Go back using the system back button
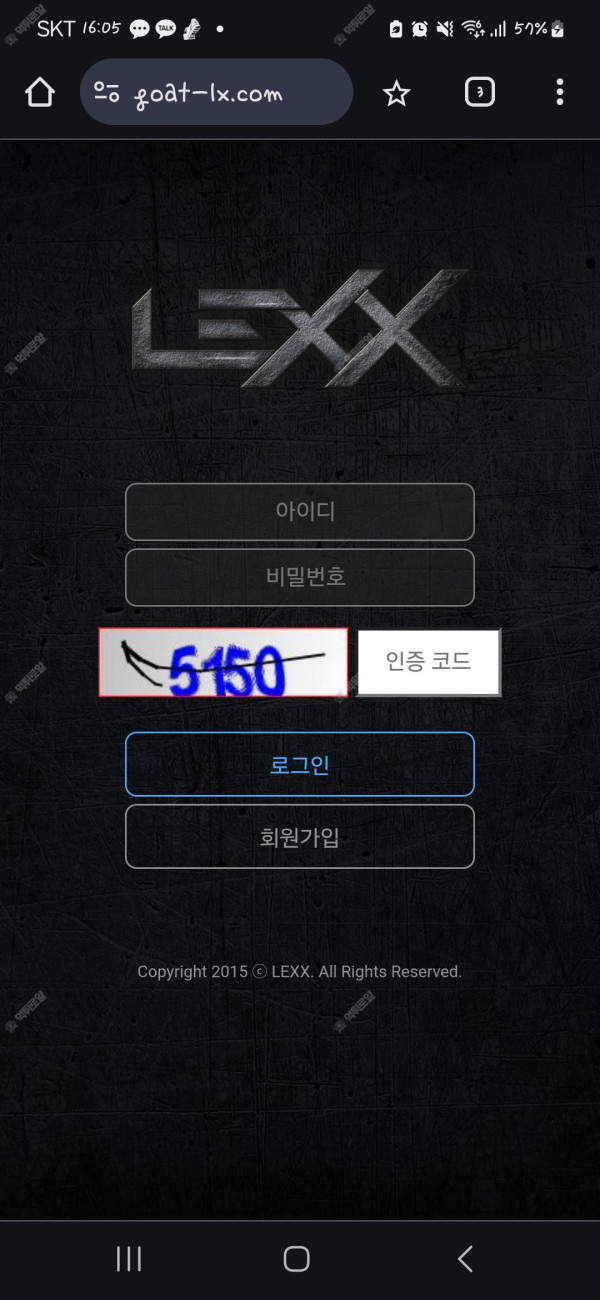 tap(465, 1259)
